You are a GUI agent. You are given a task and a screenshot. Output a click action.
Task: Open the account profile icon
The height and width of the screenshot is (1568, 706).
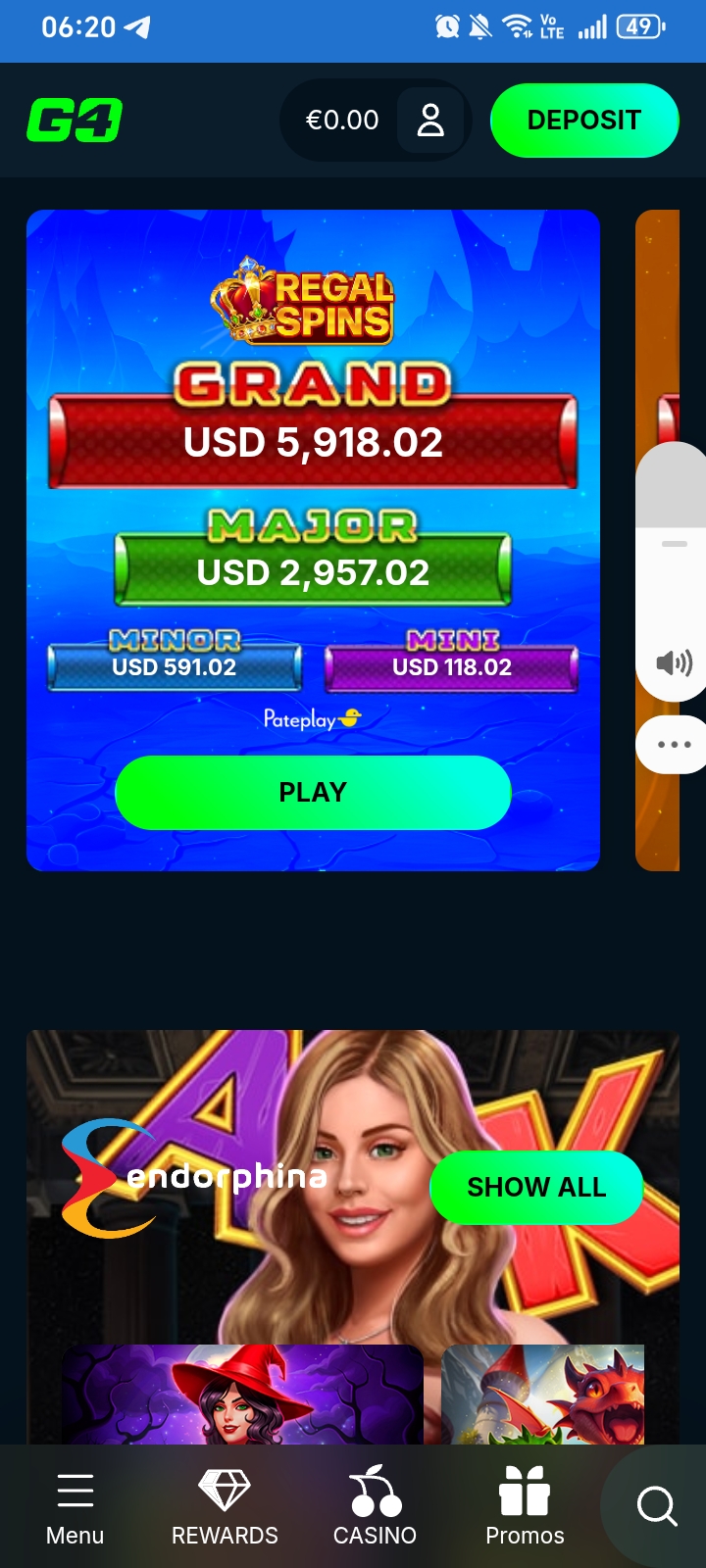click(x=430, y=121)
